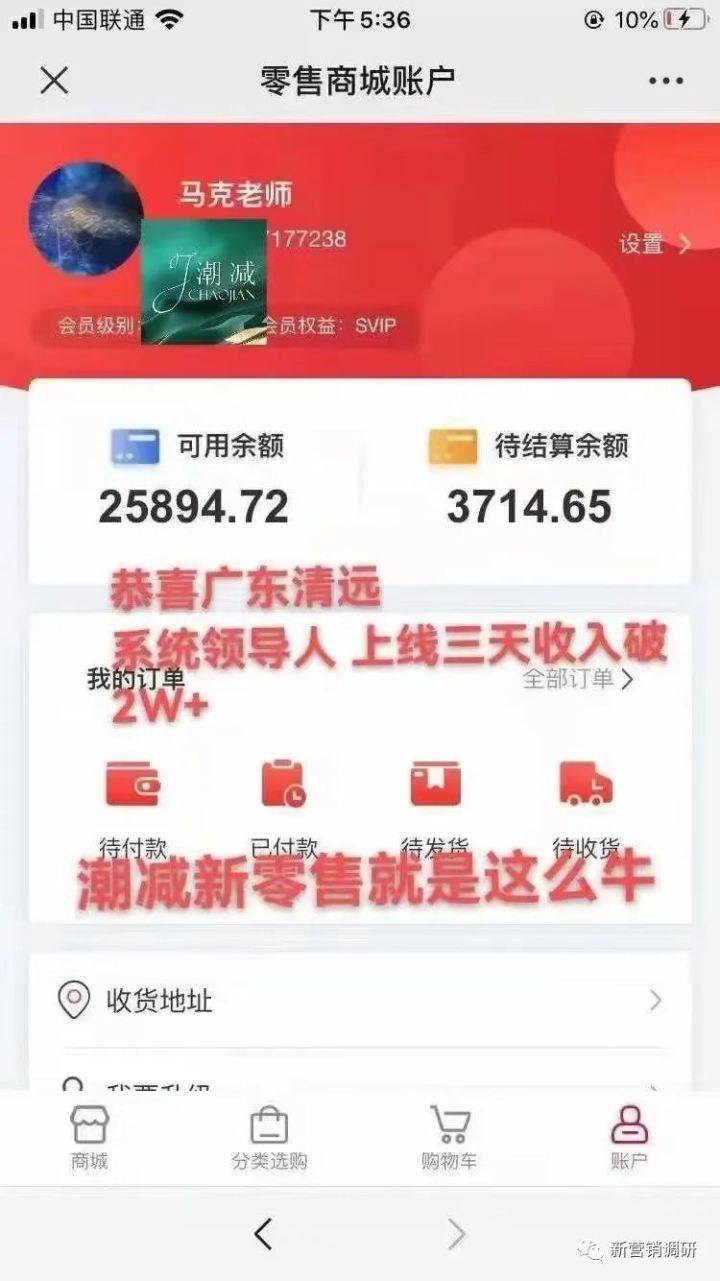720x1281 pixels.
Task: Select the Account tab (账户)
Action: [x=629, y=1138]
